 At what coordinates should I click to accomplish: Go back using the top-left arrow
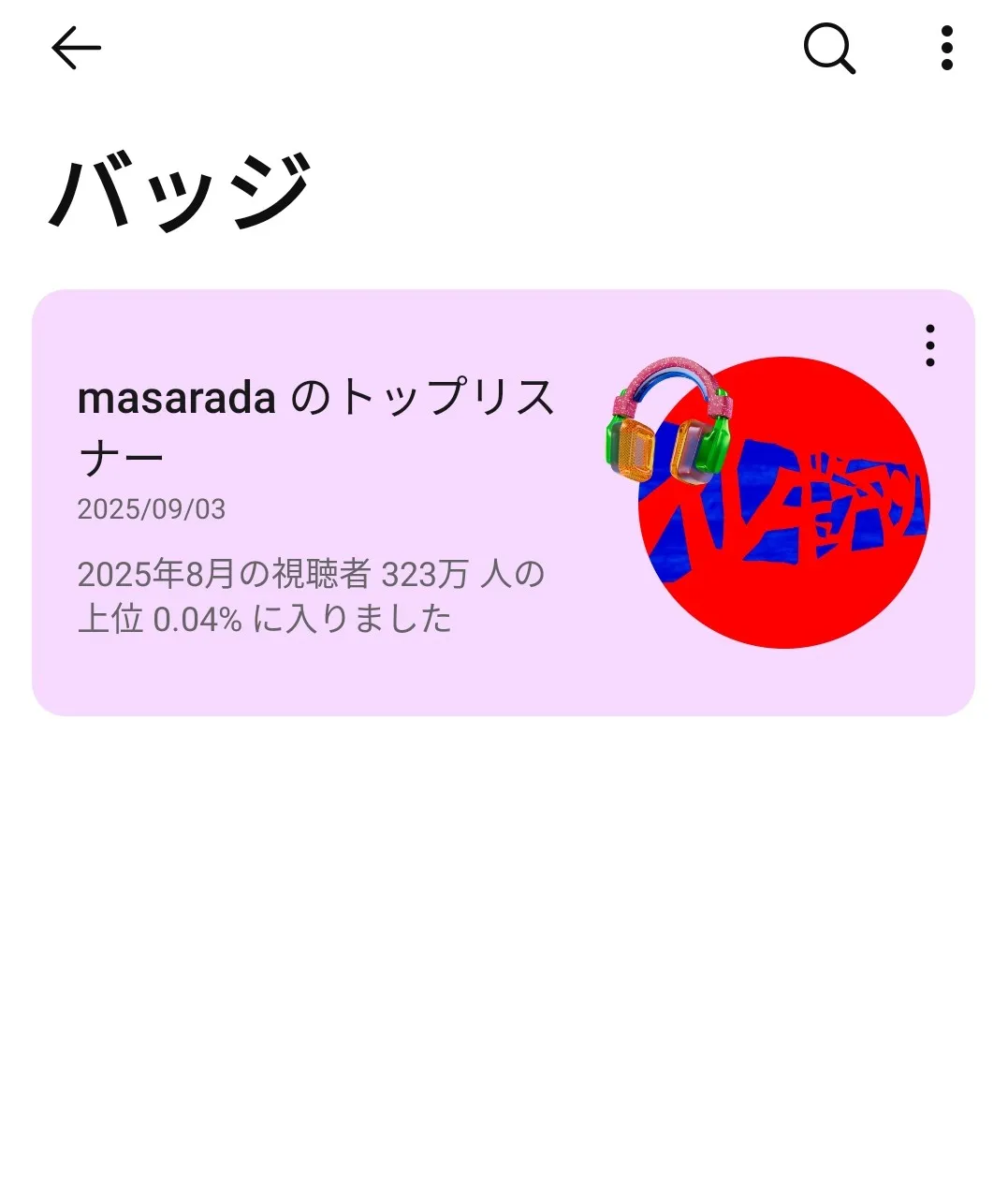76,48
